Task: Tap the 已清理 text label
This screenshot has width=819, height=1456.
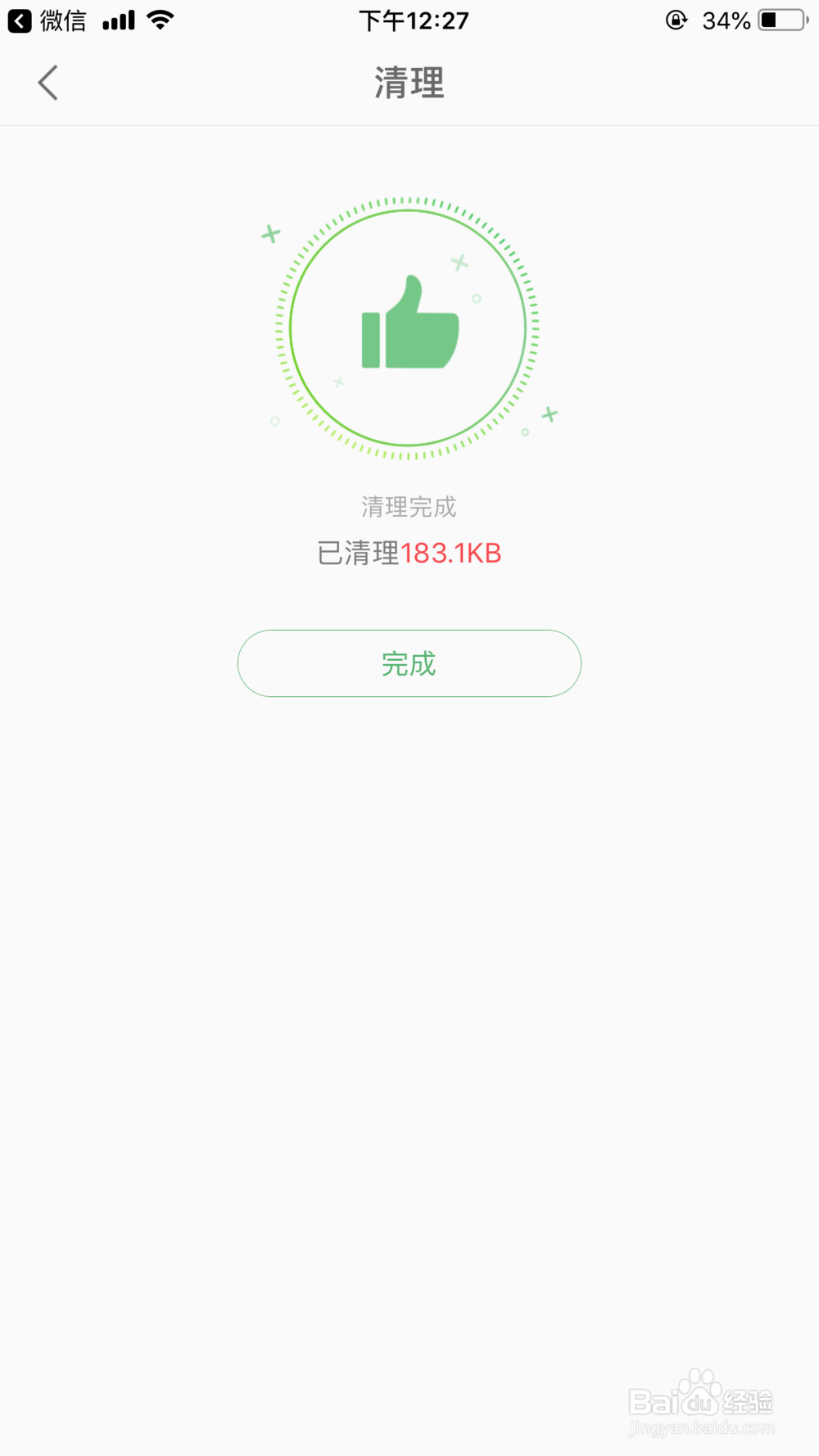Action: point(359,554)
